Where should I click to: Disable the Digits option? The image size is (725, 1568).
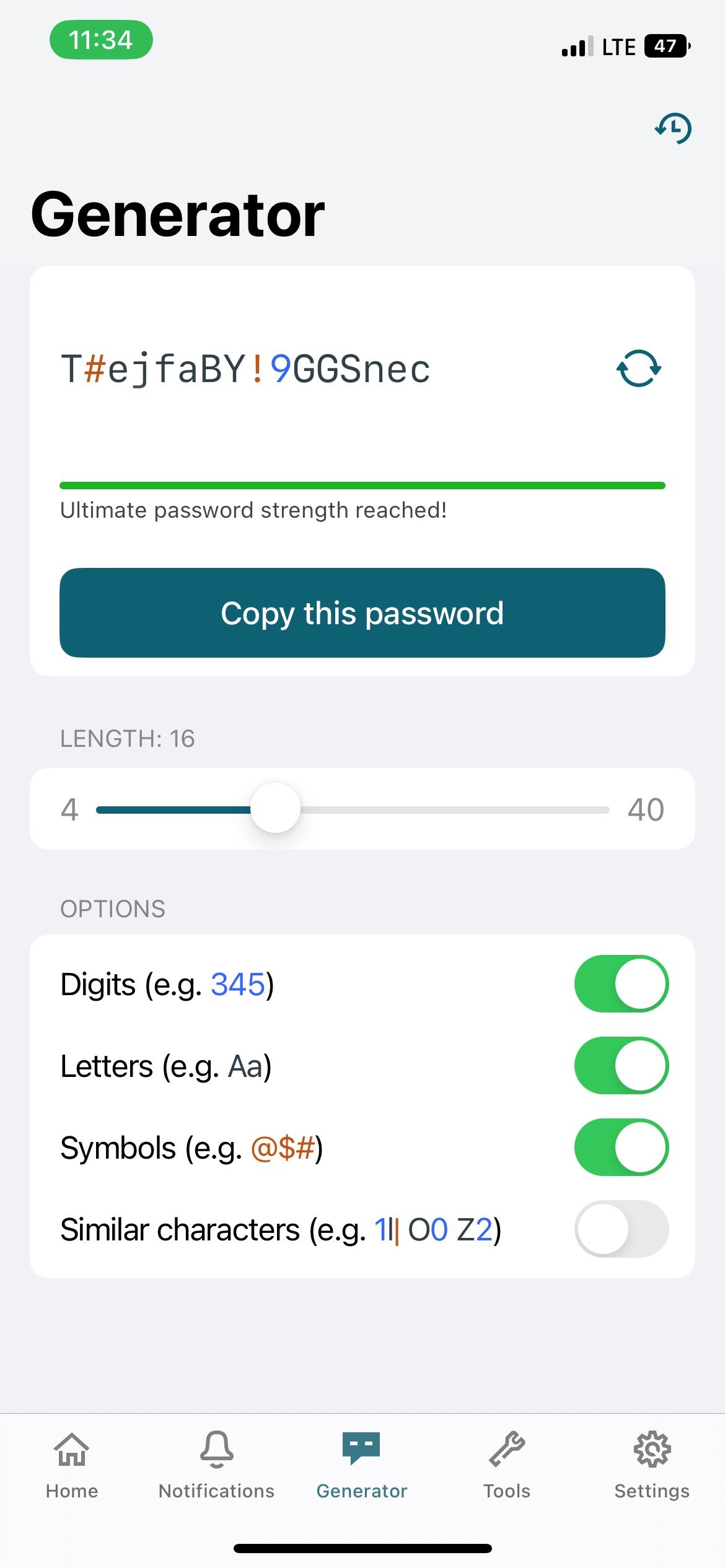[622, 983]
